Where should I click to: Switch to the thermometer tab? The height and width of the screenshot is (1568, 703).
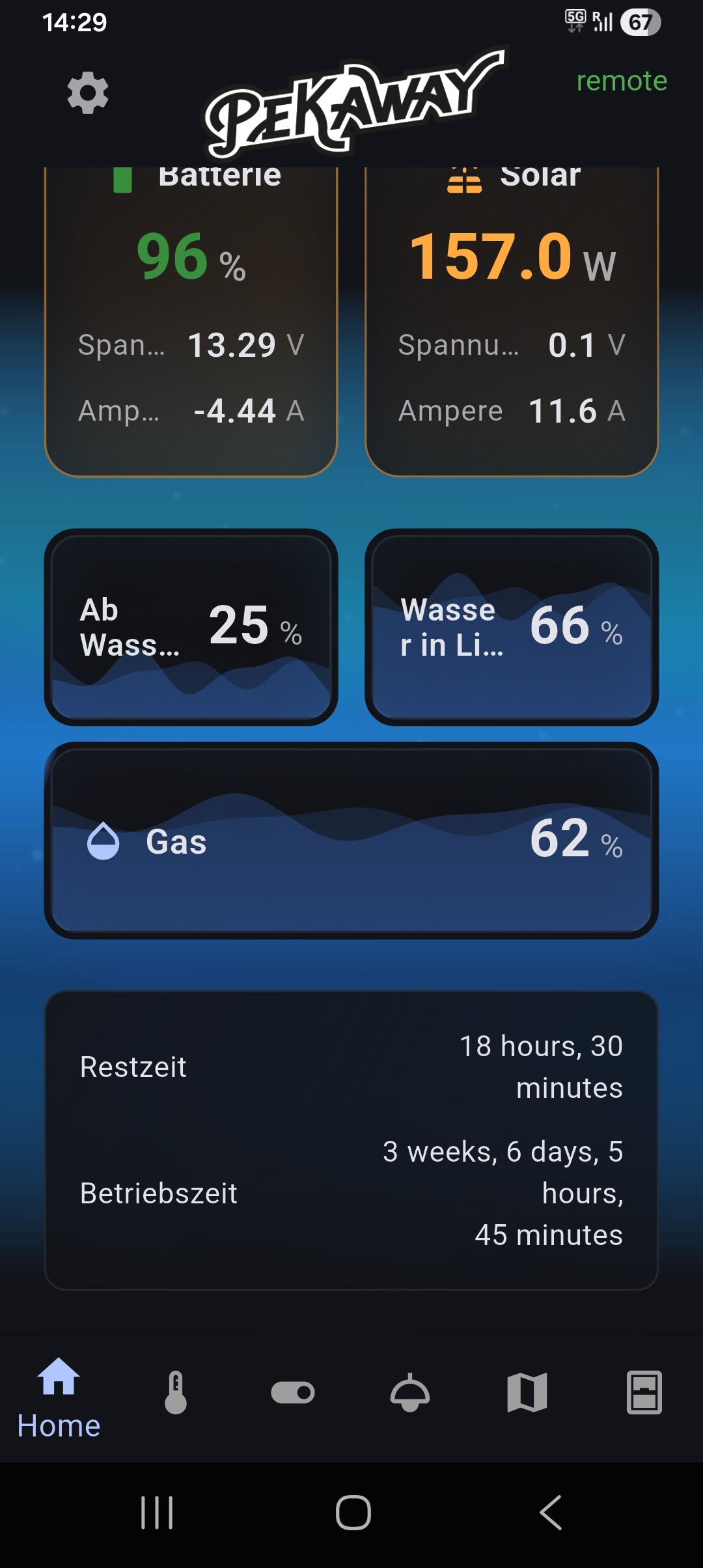[x=176, y=1392]
